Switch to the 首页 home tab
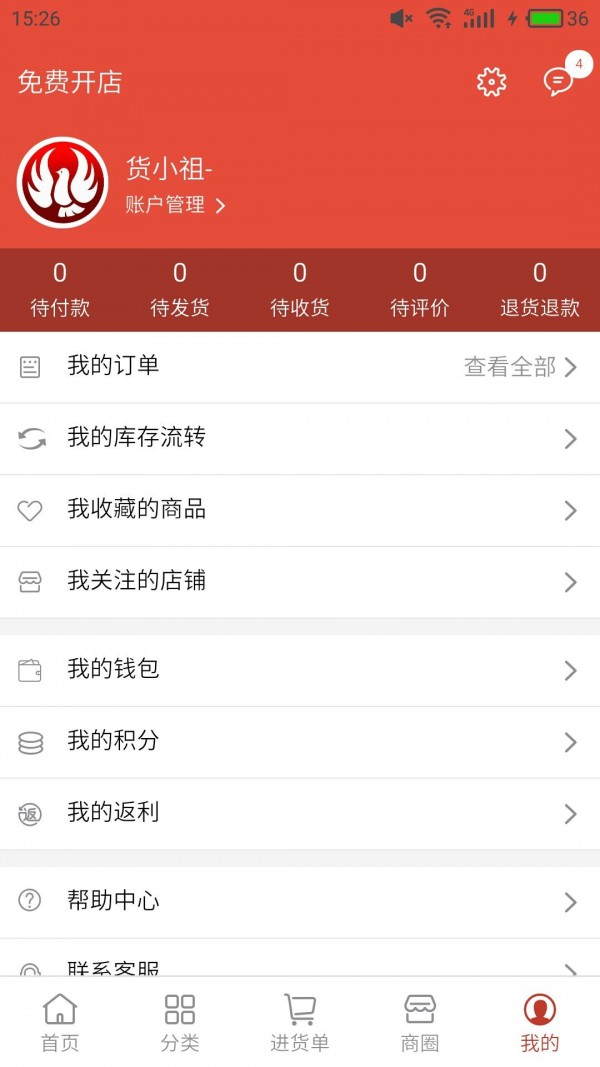 click(60, 1022)
